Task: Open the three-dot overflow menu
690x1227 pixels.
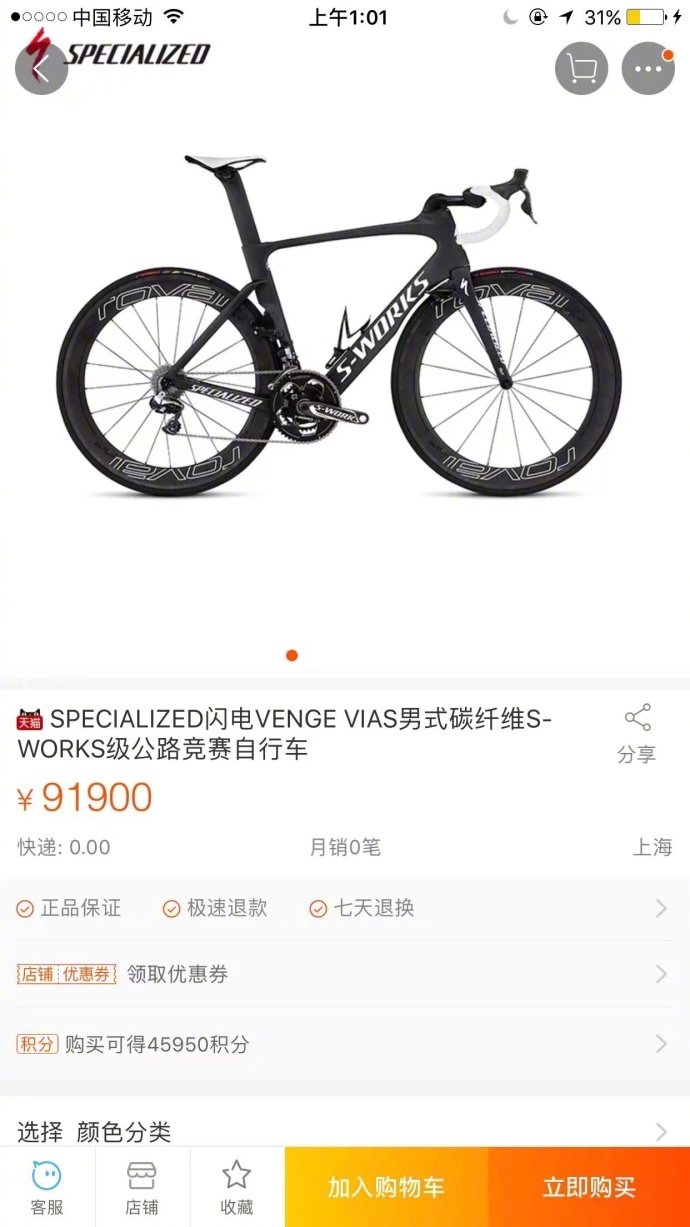Action: click(648, 68)
